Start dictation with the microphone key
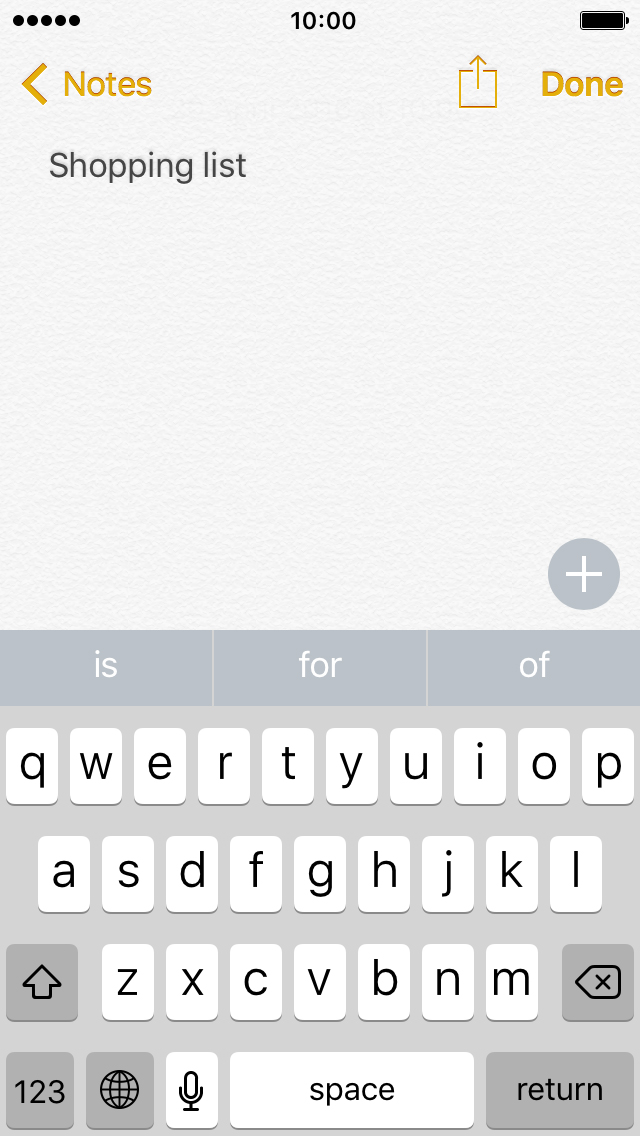The height and width of the screenshot is (1136, 640). pyautogui.click(x=191, y=1090)
